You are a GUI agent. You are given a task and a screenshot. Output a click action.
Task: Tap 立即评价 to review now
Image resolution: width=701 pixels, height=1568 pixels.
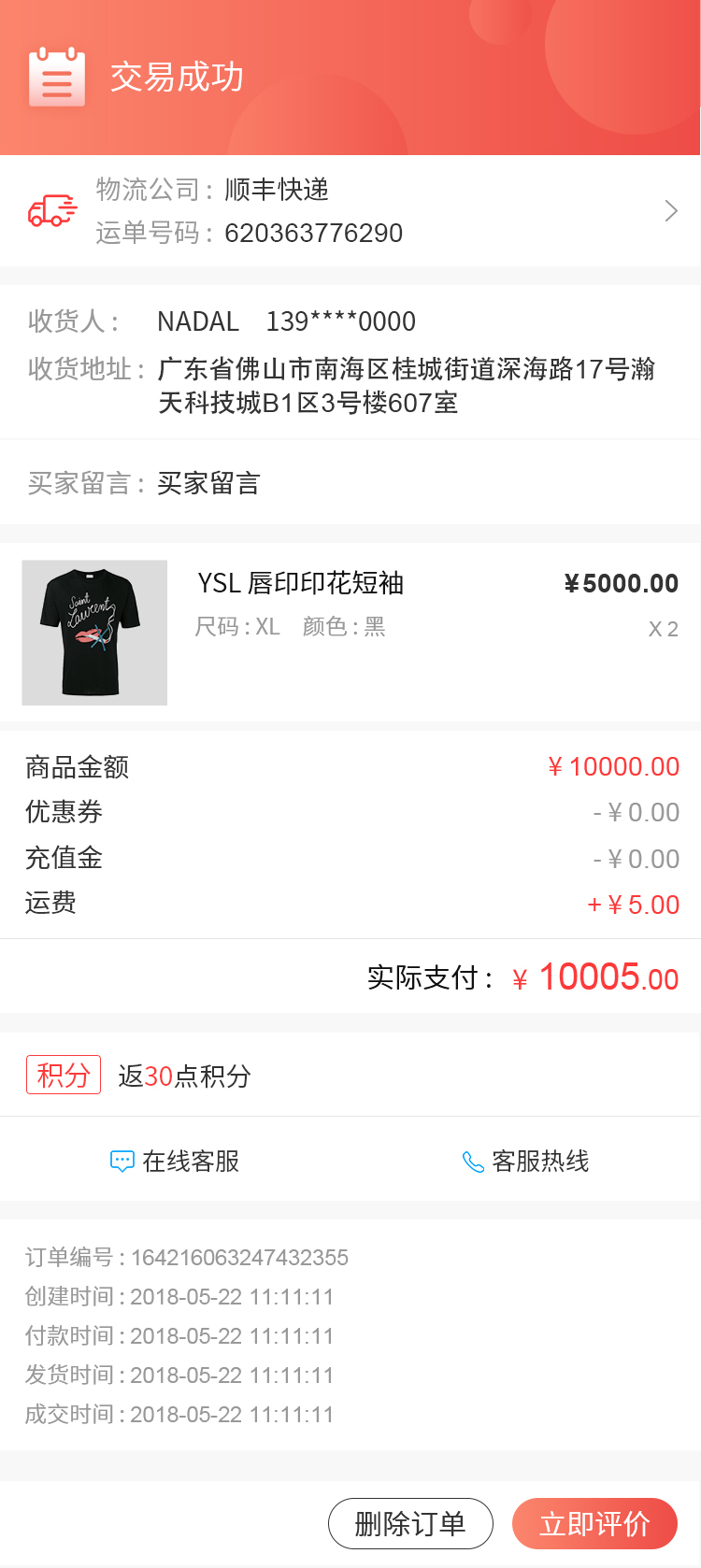594,1523
